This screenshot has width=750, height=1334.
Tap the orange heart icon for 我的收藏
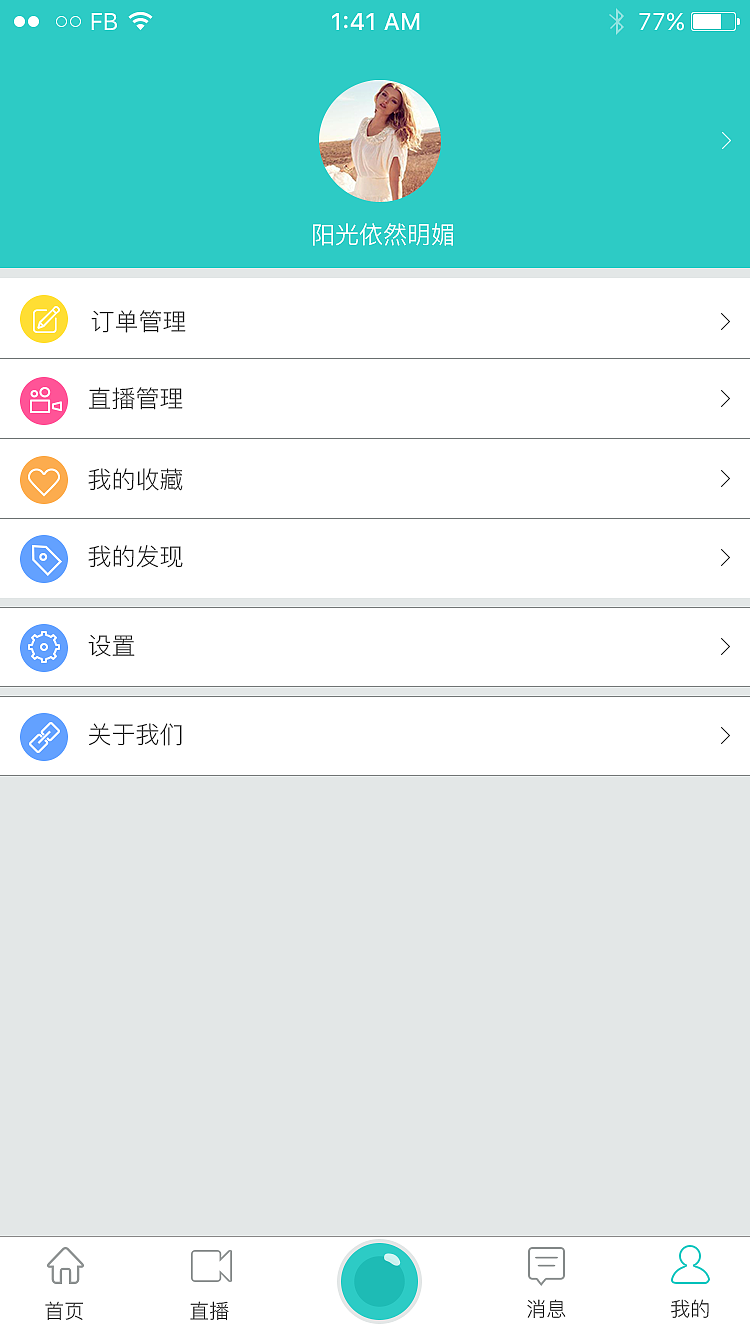44,478
